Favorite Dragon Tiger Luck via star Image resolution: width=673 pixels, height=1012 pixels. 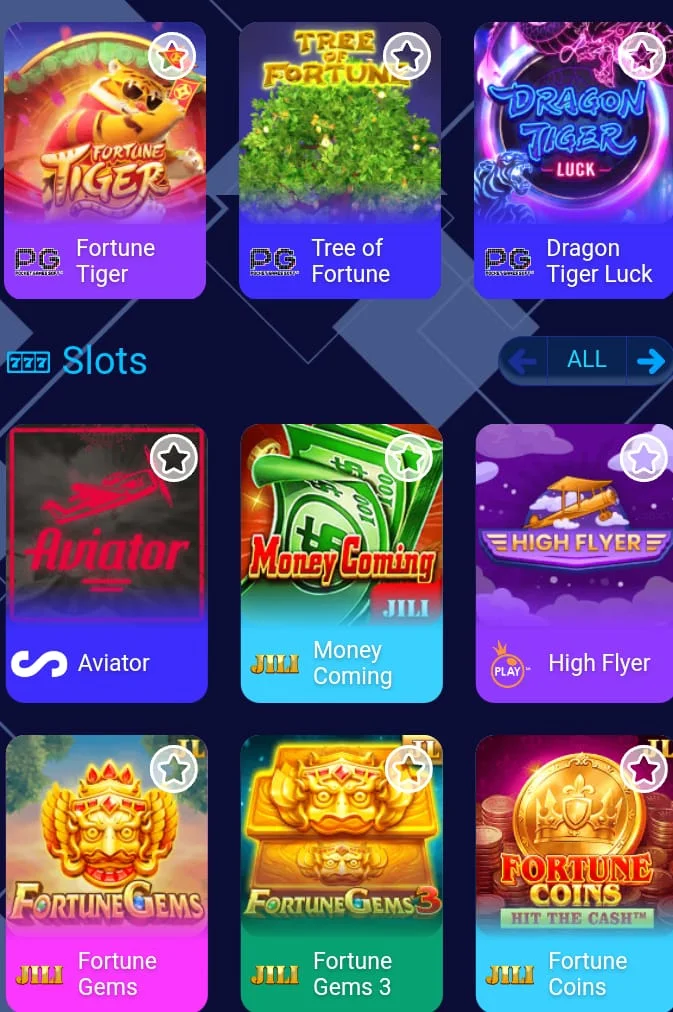pos(642,56)
